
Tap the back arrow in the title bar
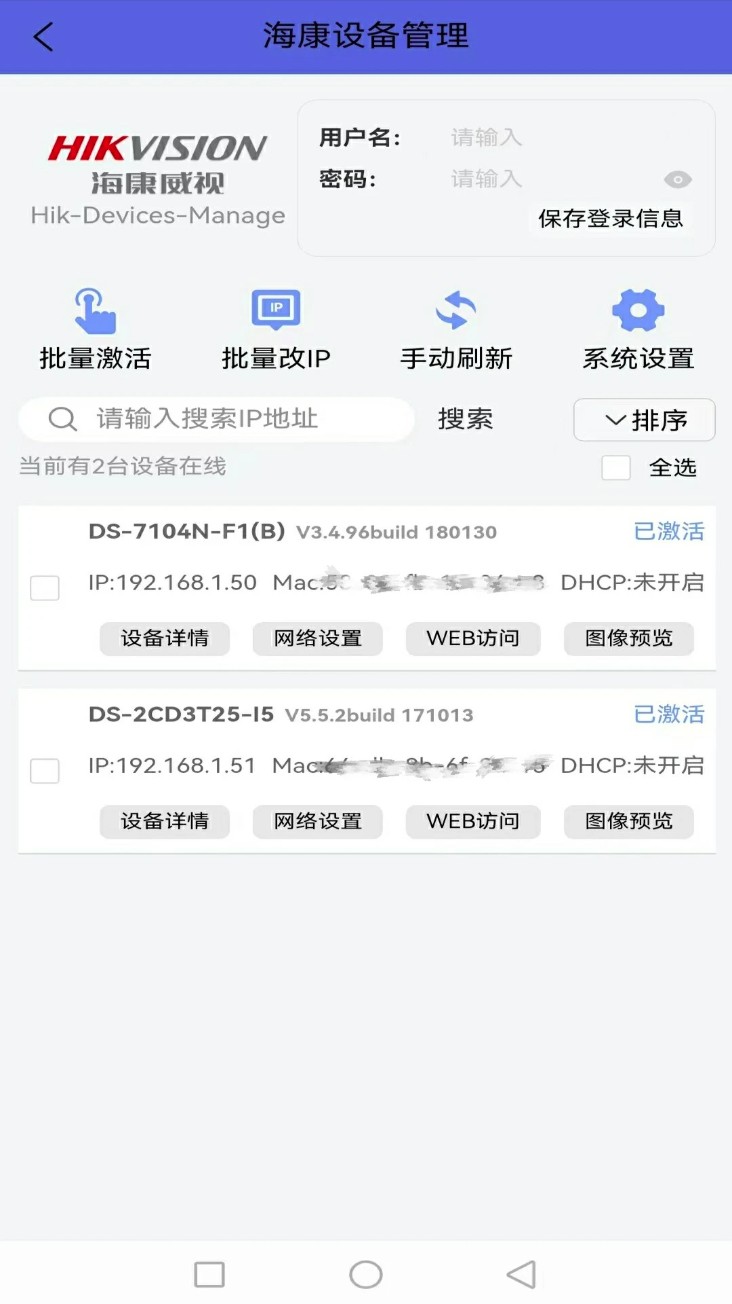(x=42, y=36)
